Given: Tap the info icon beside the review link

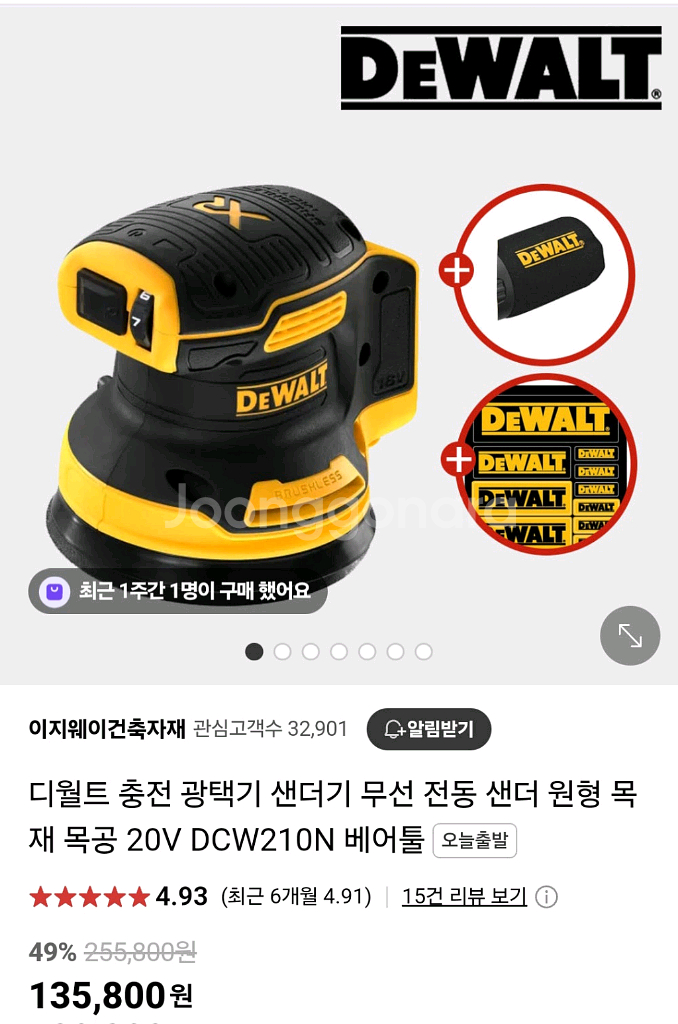Looking at the screenshot, I should pyautogui.click(x=547, y=896).
